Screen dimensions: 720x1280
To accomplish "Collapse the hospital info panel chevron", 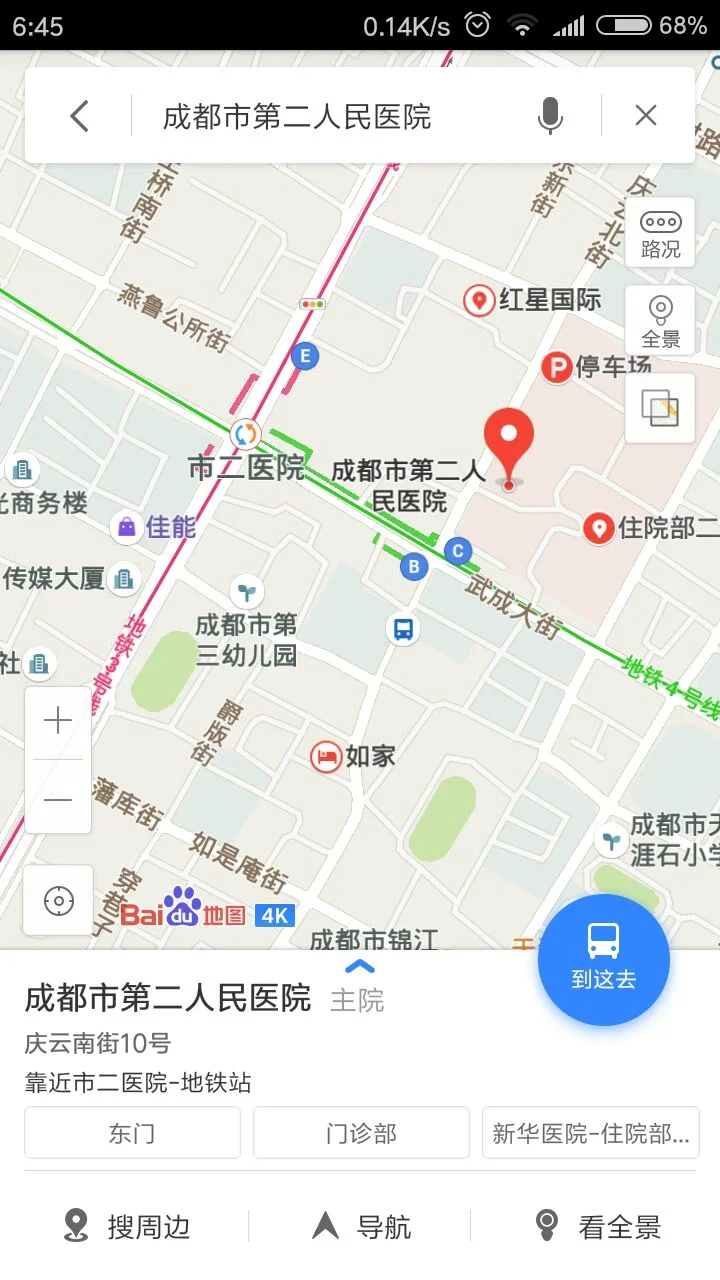I will pyautogui.click(x=360, y=965).
